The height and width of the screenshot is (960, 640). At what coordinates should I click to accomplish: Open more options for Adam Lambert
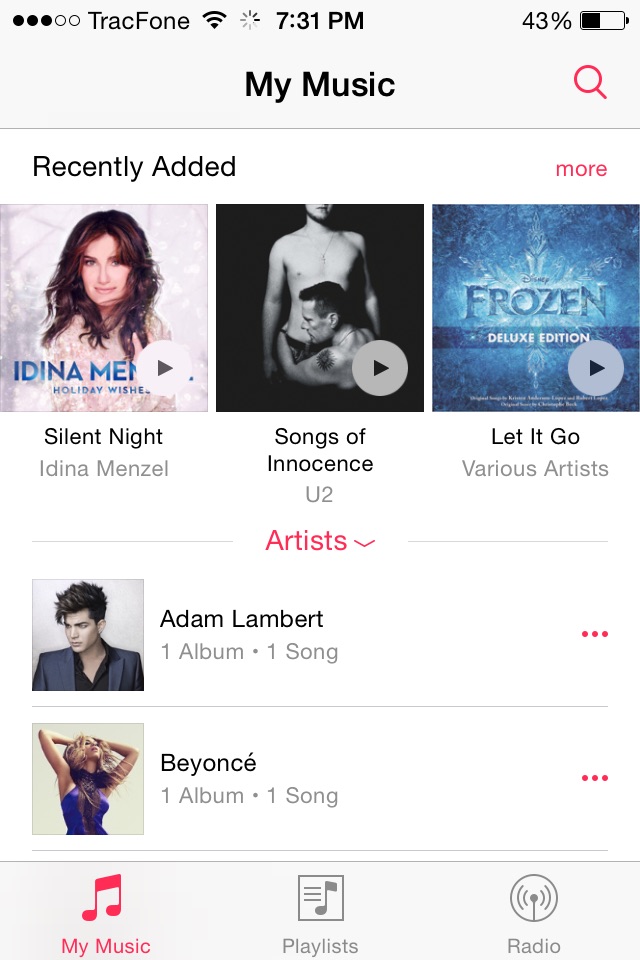595,634
